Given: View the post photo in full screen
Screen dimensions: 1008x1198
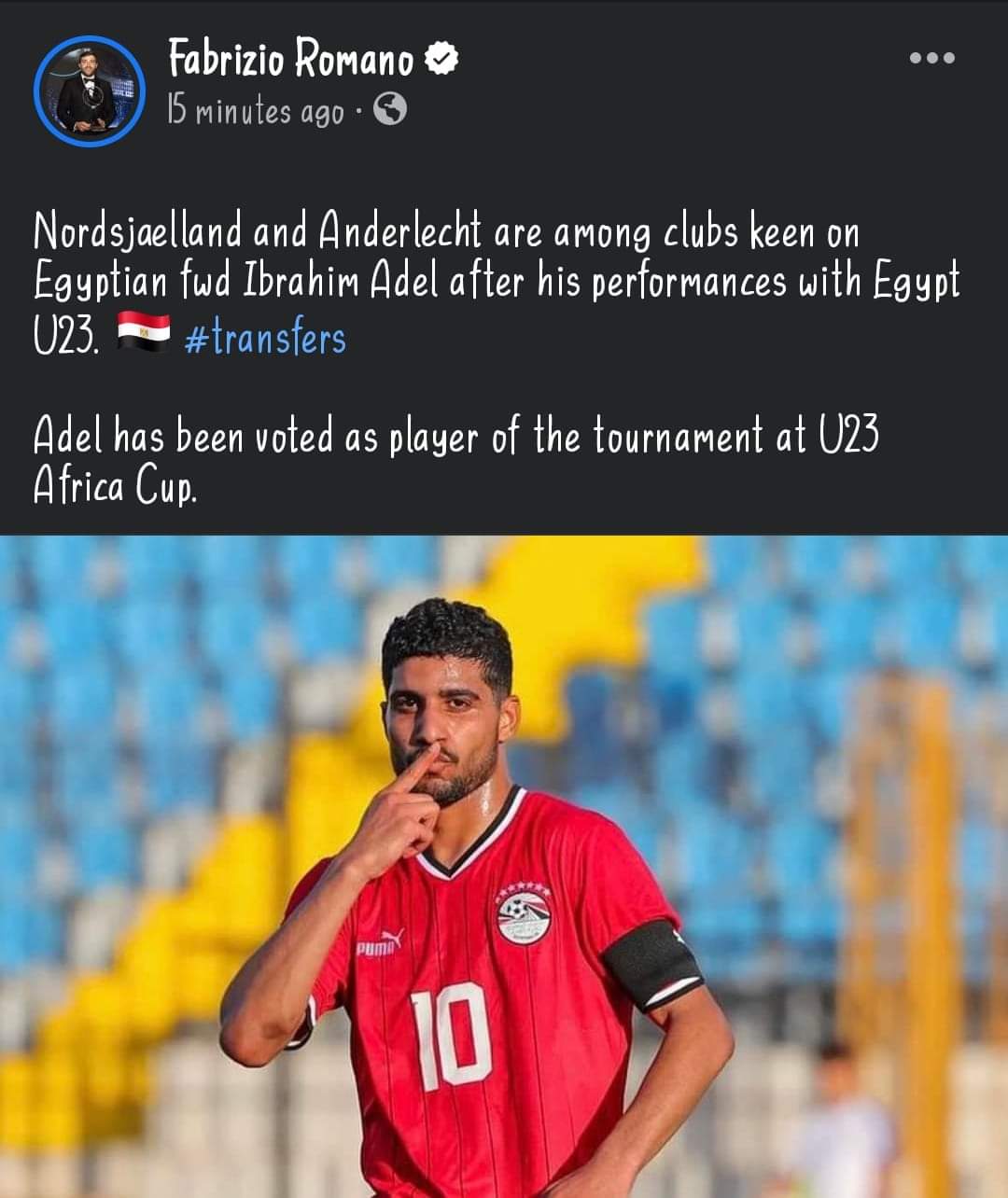Looking at the screenshot, I should click(x=504, y=866).
